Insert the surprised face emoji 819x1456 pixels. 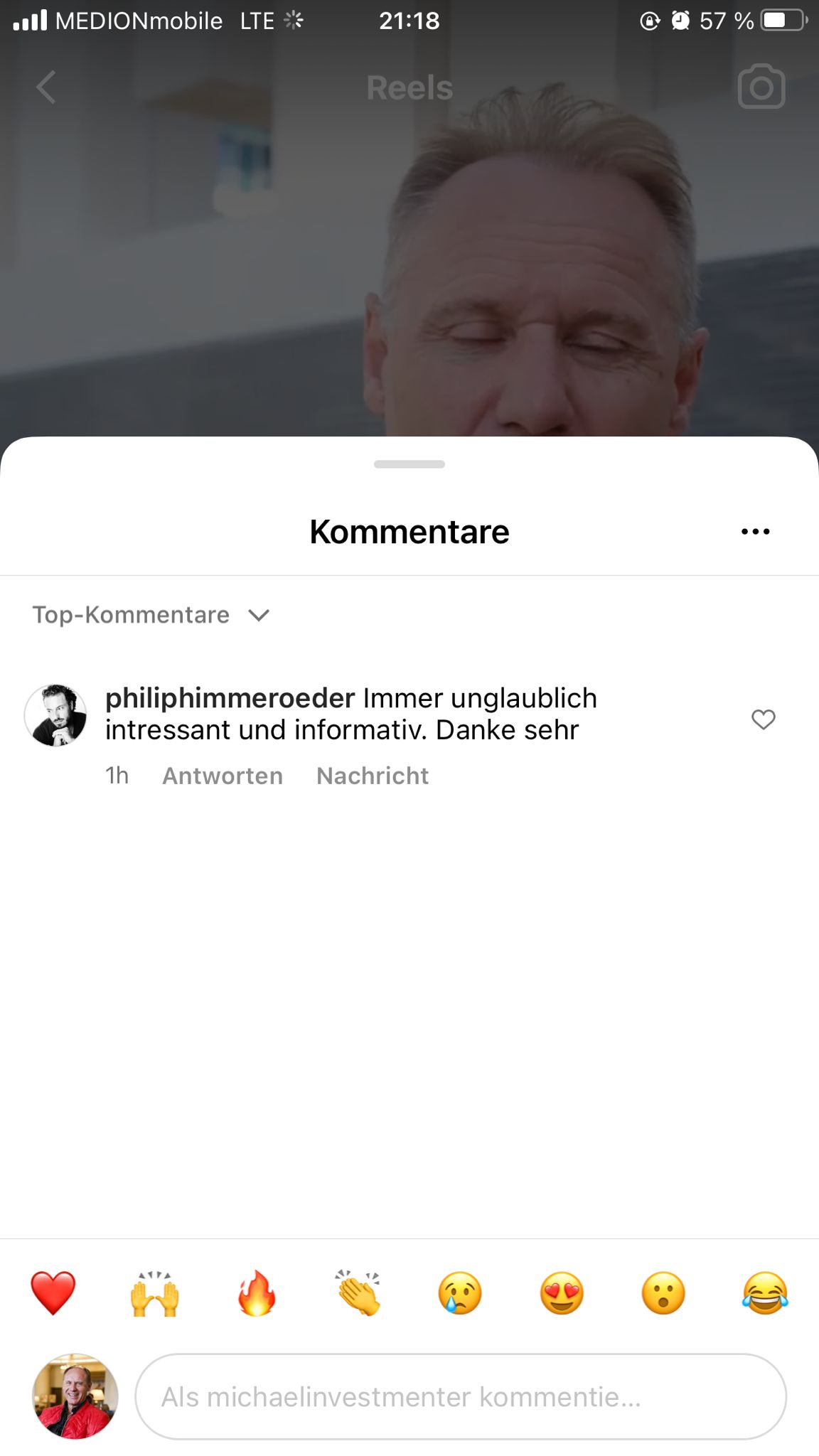click(x=663, y=1293)
